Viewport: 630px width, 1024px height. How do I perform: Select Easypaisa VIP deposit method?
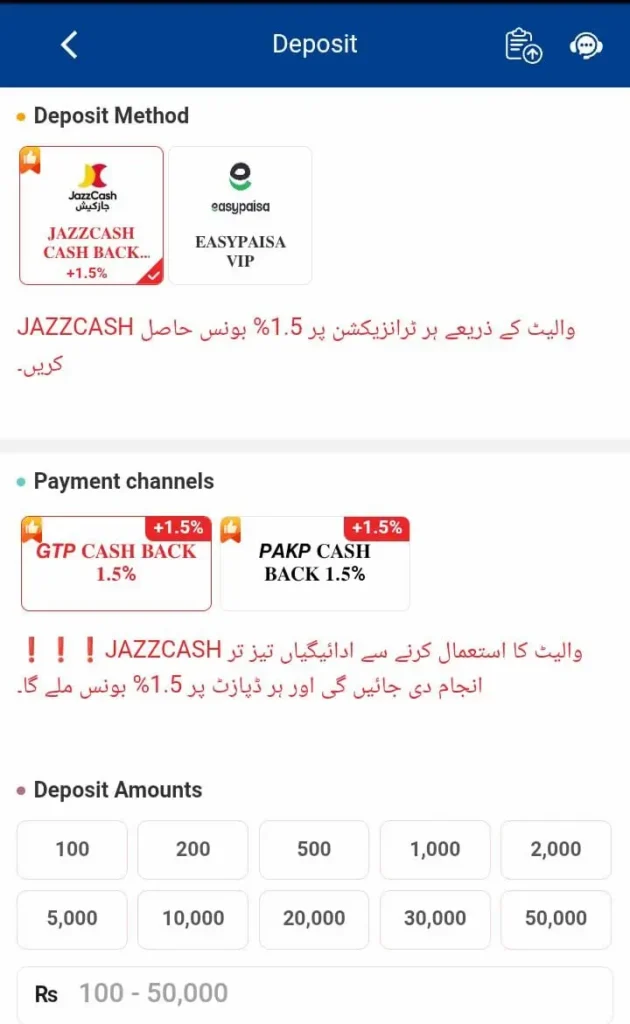[x=240, y=215]
